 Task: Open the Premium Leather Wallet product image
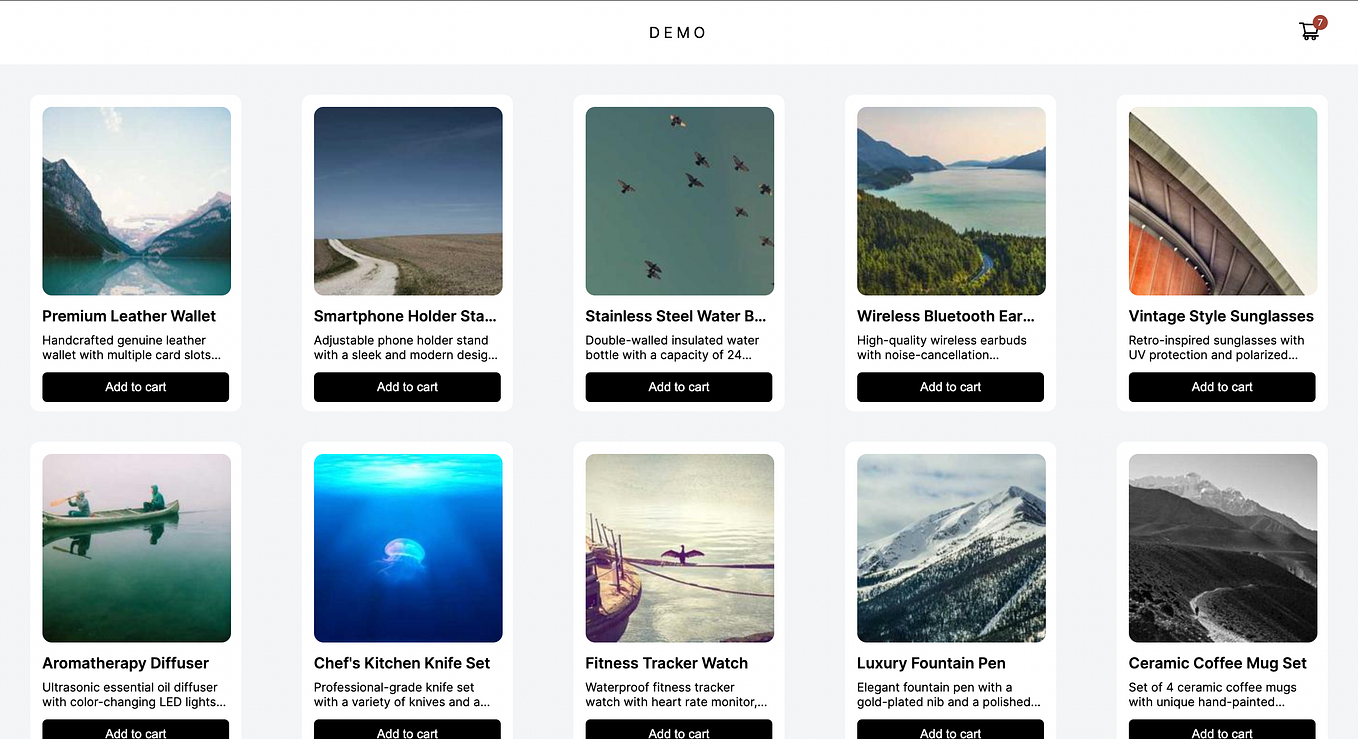[136, 201]
